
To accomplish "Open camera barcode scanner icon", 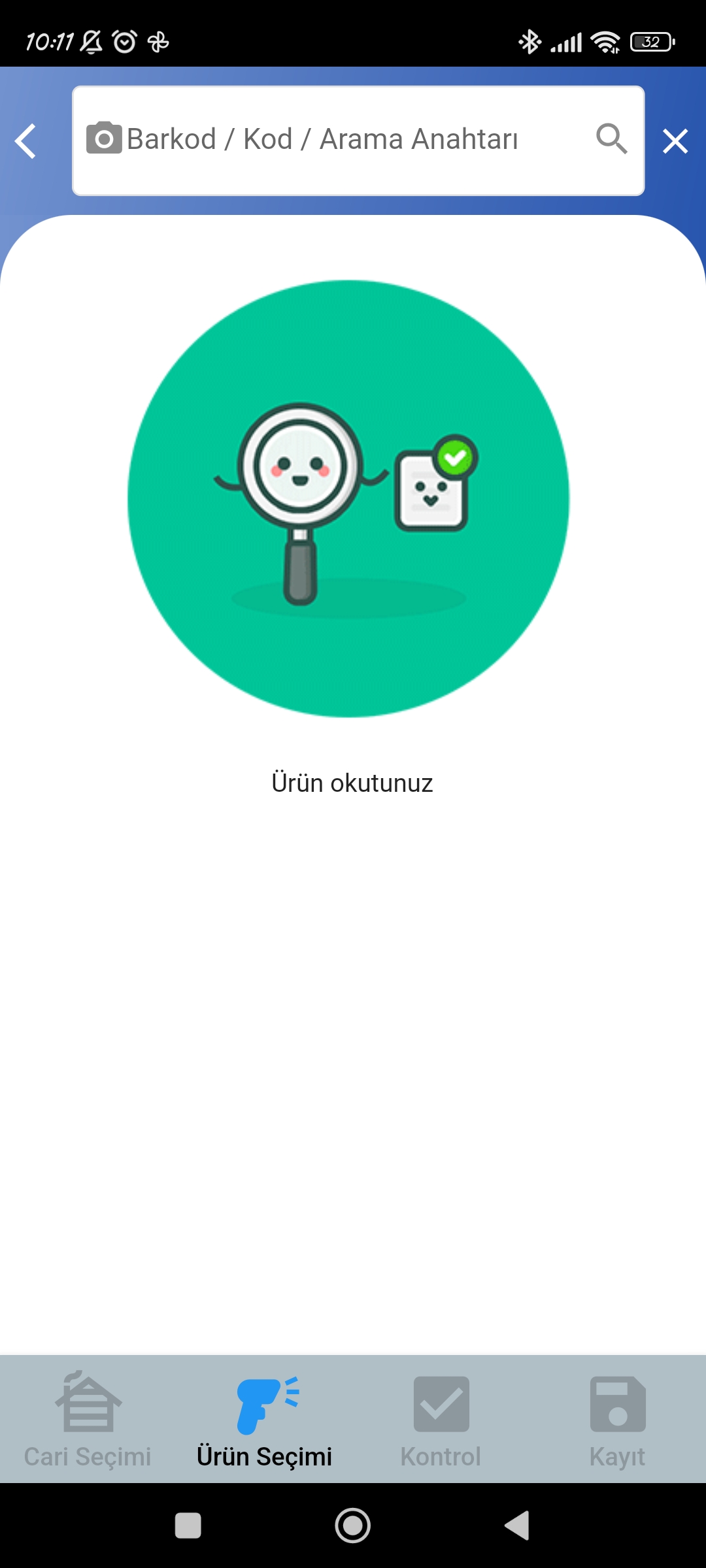I will tap(104, 138).
